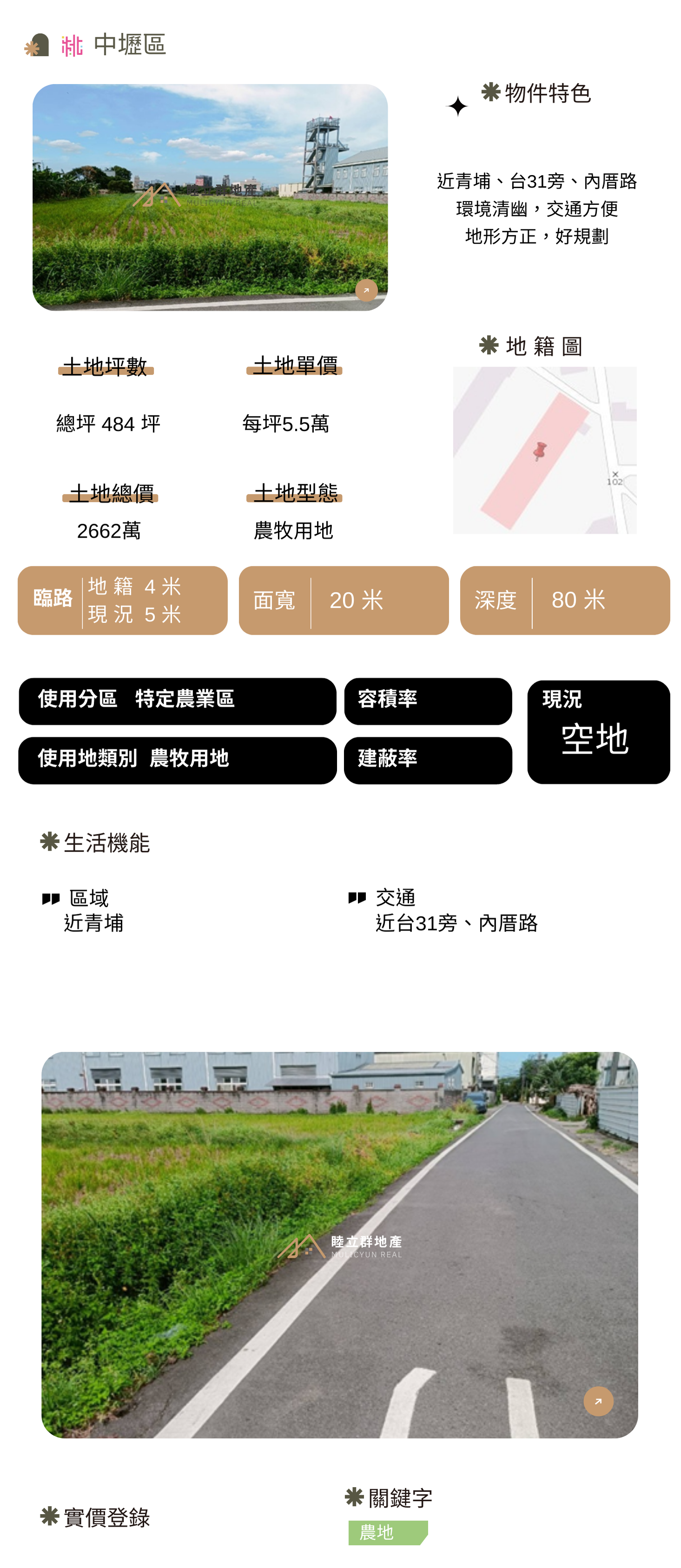Viewport: 681px width, 1568px height.
Task: Expand the green field photo
Action: pos(366,290)
